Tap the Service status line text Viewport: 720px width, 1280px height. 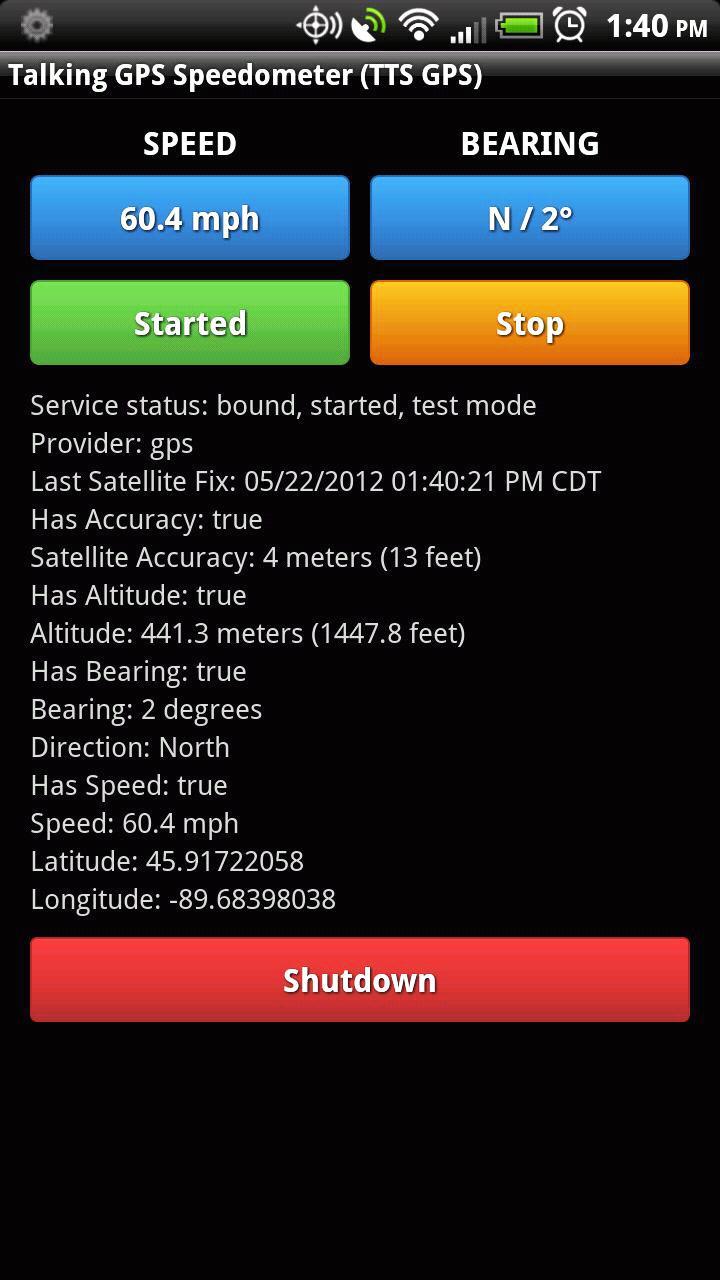point(283,405)
